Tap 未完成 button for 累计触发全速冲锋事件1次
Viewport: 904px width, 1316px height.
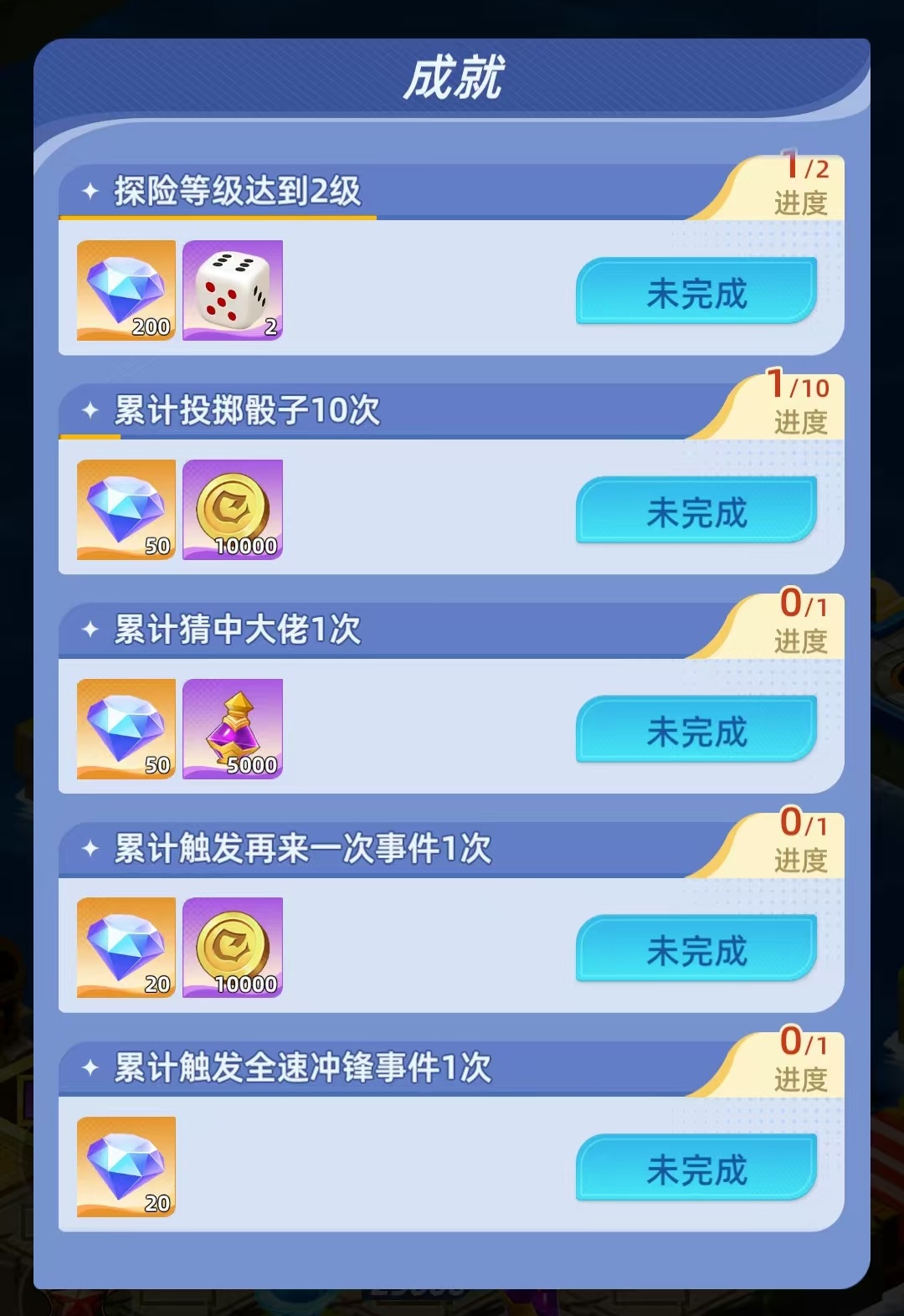pos(696,1169)
